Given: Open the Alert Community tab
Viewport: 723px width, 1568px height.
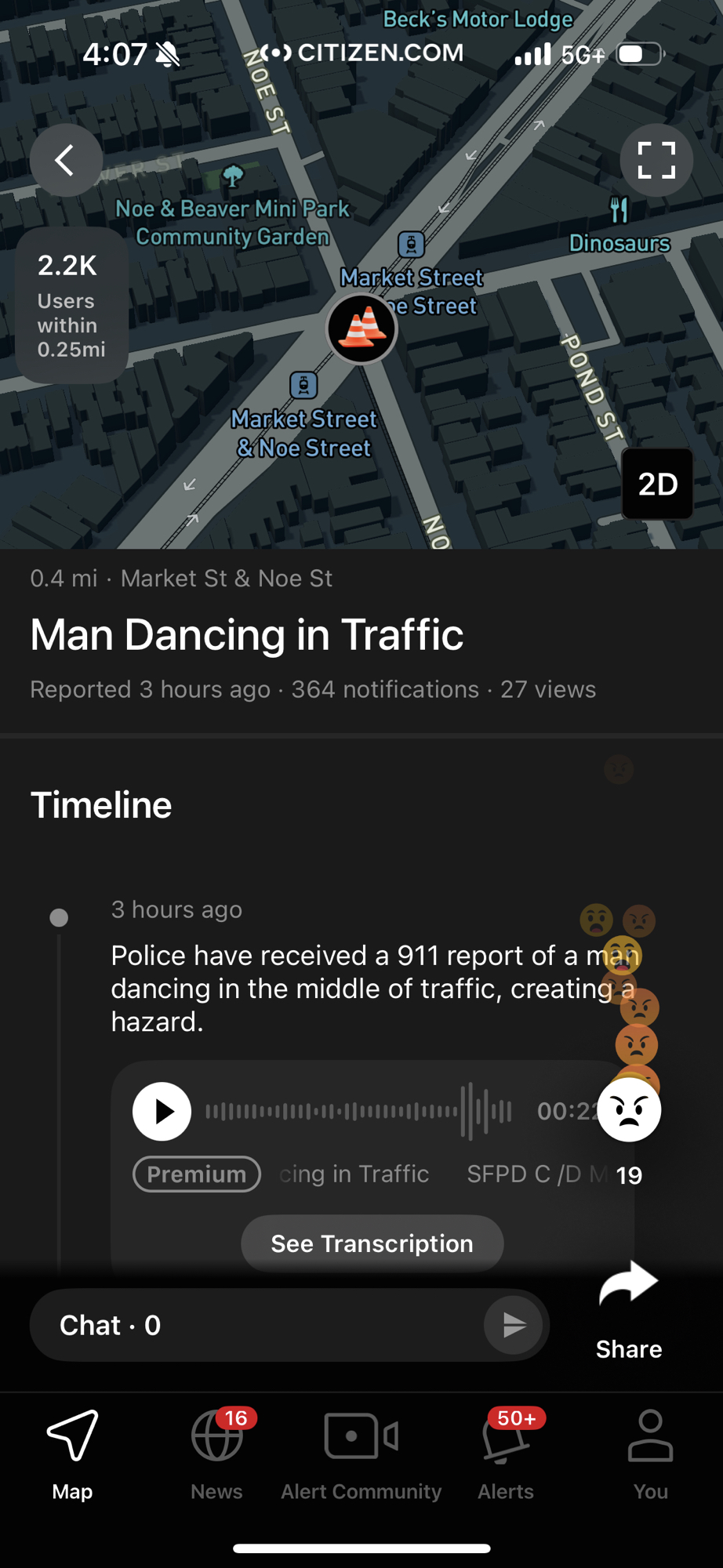Looking at the screenshot, I should [x=361, y=1454].
